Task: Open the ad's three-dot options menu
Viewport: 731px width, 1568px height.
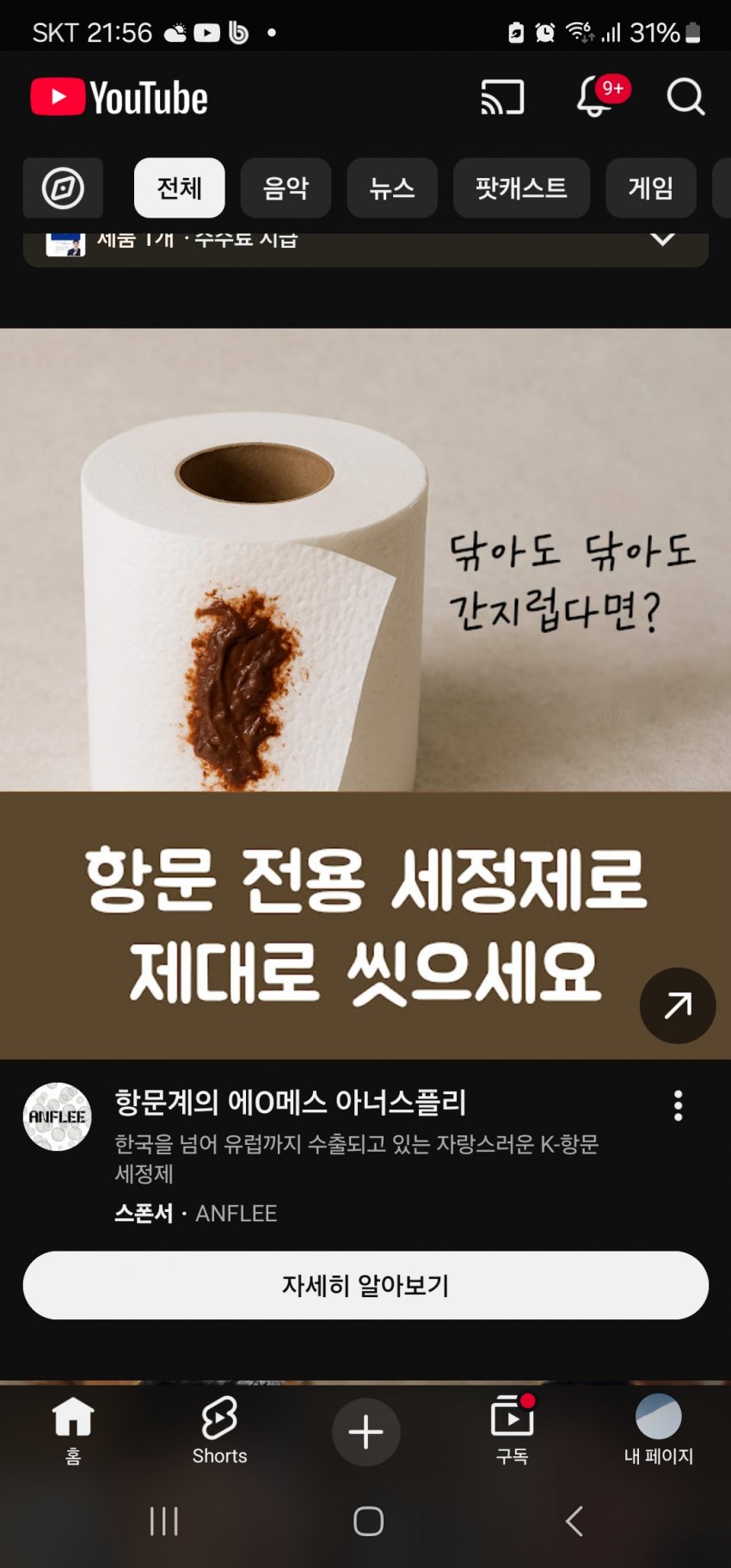Action: click(x=679, y=1105)
